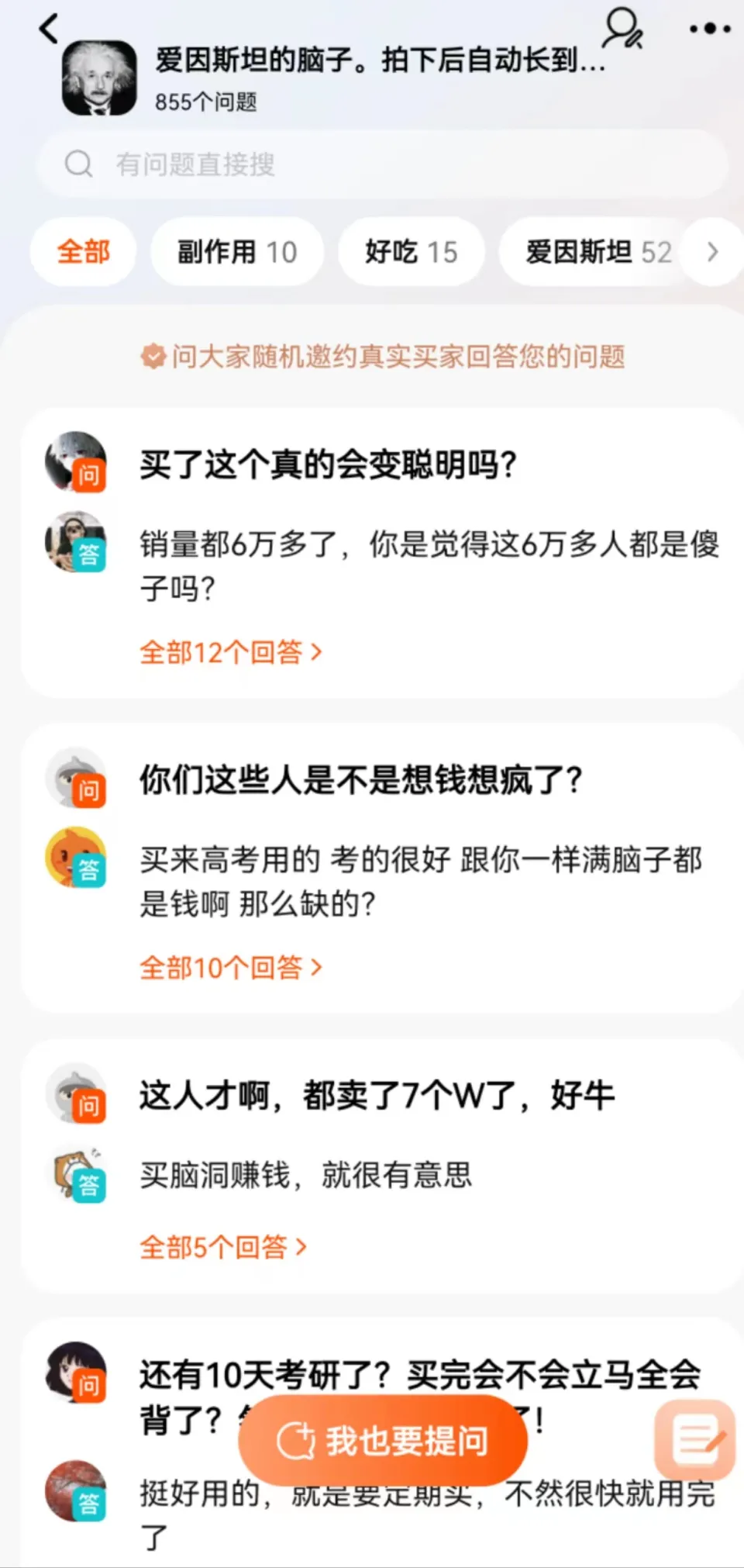Viewport: 744px width, 1568px height.
Task: Filter questions by 好吃 15
Action: pos(411,252)
